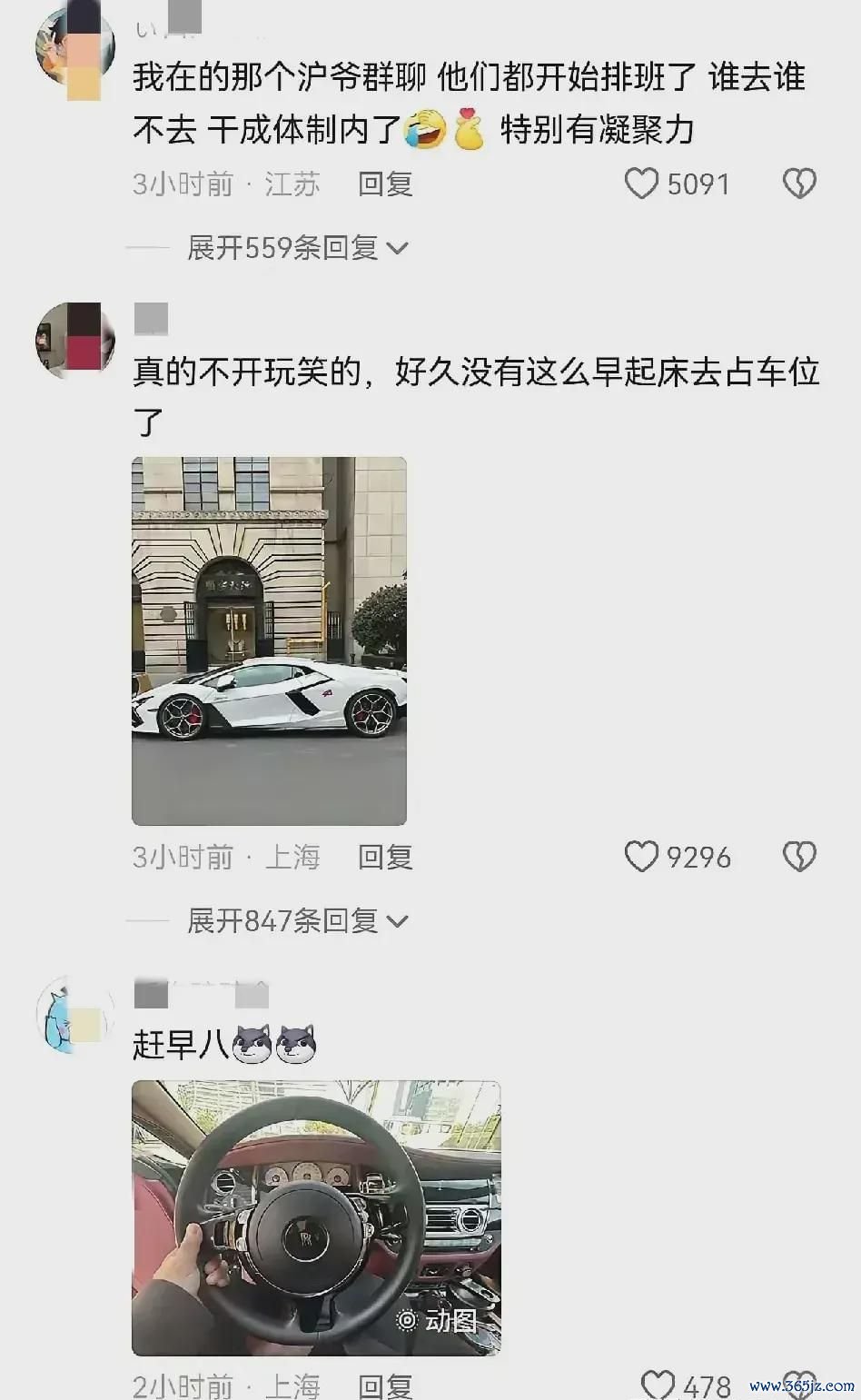Dislike the Jiangsu group chat comment
This screenshot has height=1400, width=861.
(x=799, y=184)
